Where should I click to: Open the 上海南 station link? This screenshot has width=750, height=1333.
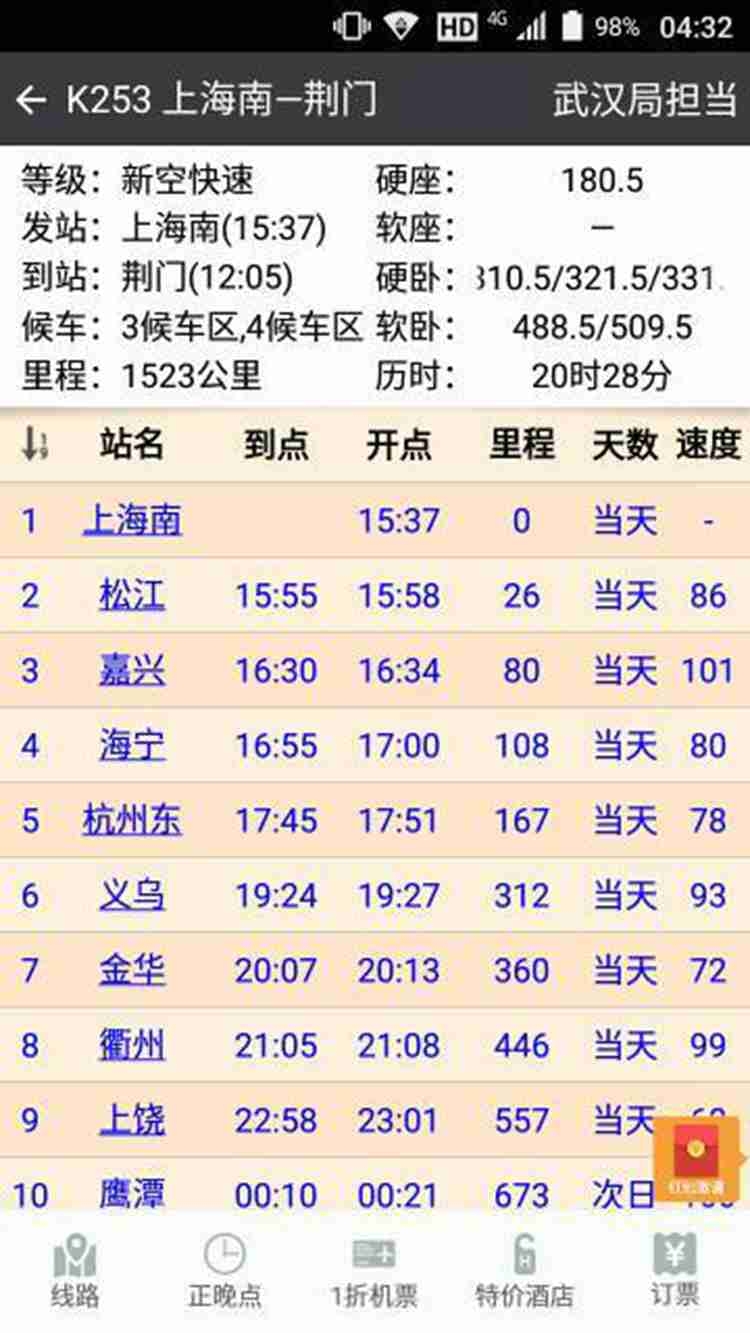132,520
